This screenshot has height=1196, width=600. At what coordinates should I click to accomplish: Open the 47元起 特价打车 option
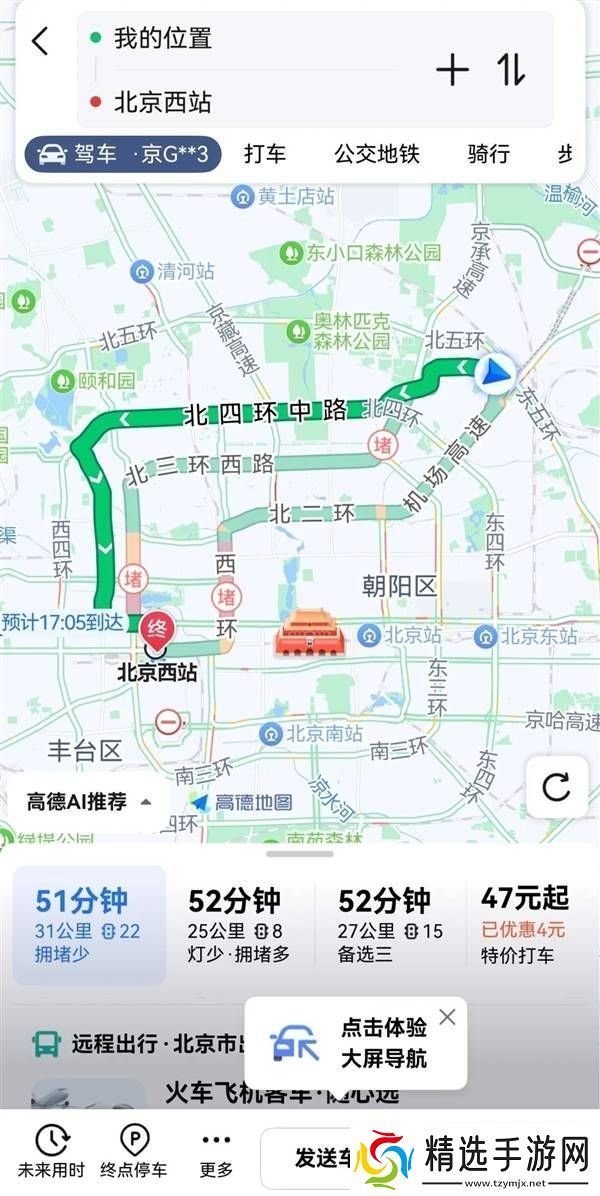coord(524,926)
